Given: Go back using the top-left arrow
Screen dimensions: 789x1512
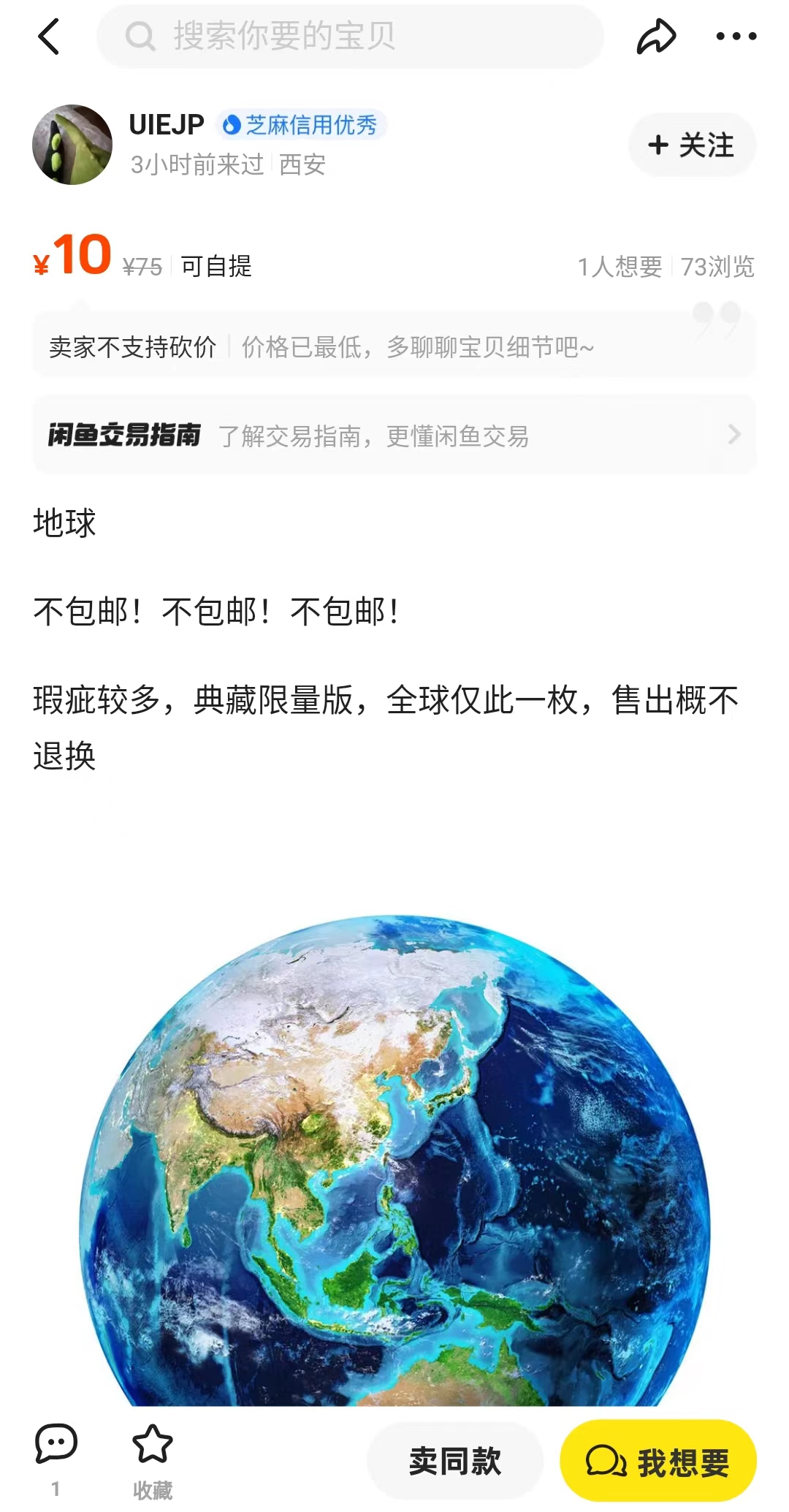Looking at the screenshot, I should pos(48,37).
